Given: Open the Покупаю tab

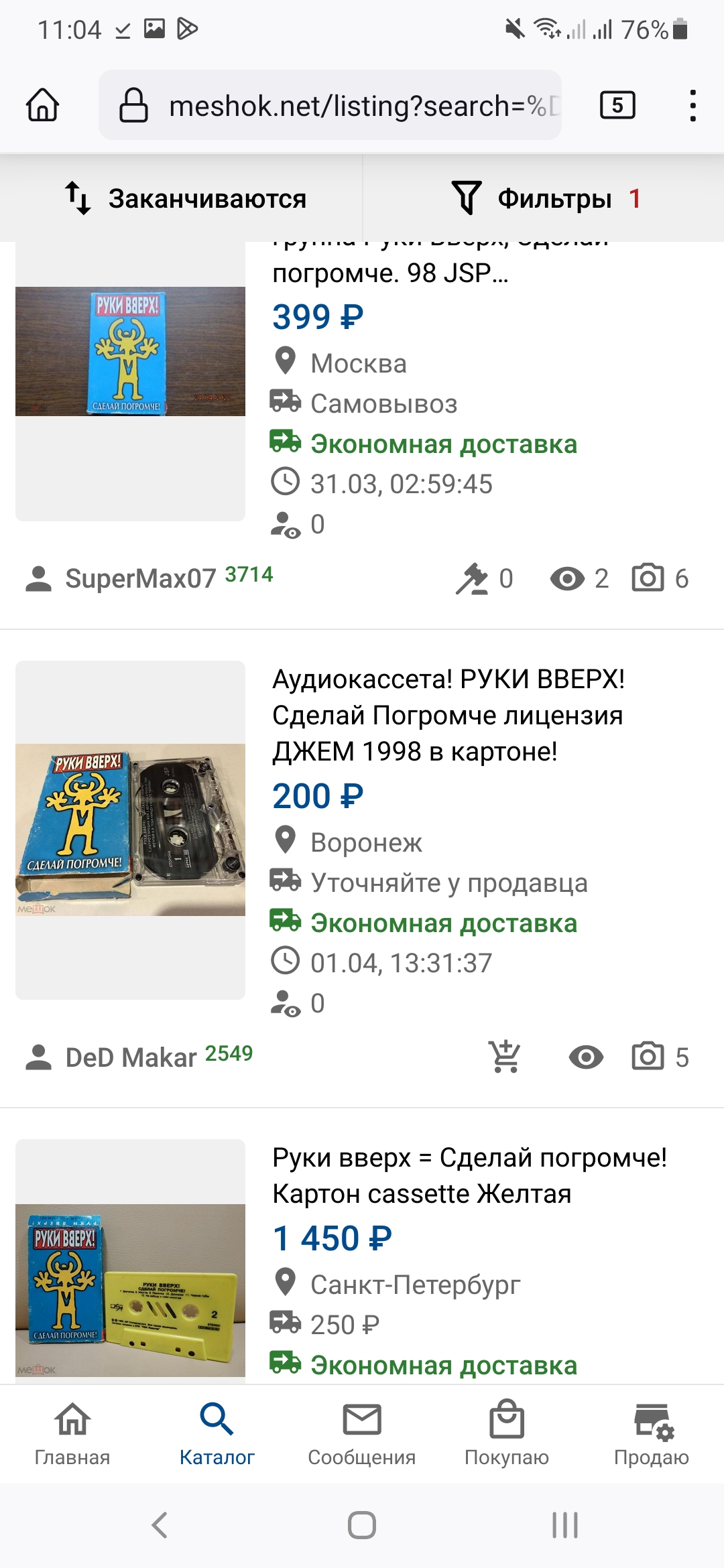Looking at the screenshot, I should pyautogui.click(x=507, y=1433).
